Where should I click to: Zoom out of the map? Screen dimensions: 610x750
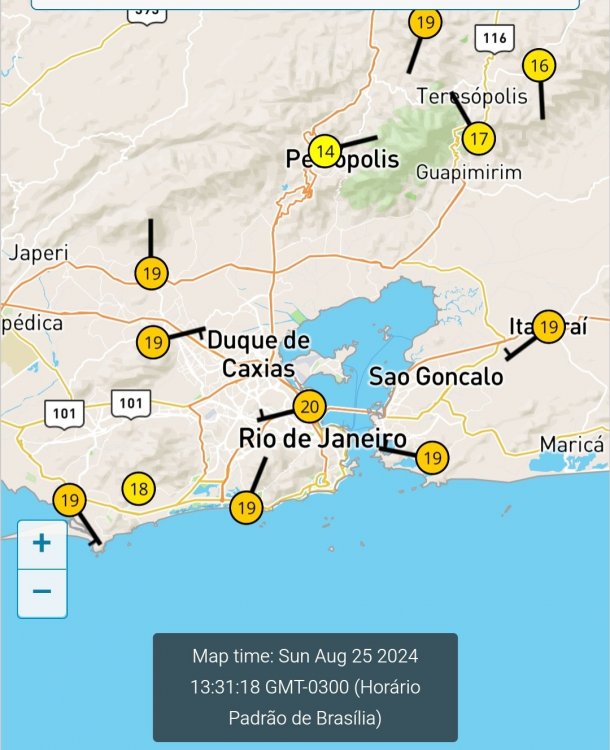pos(42,592)
